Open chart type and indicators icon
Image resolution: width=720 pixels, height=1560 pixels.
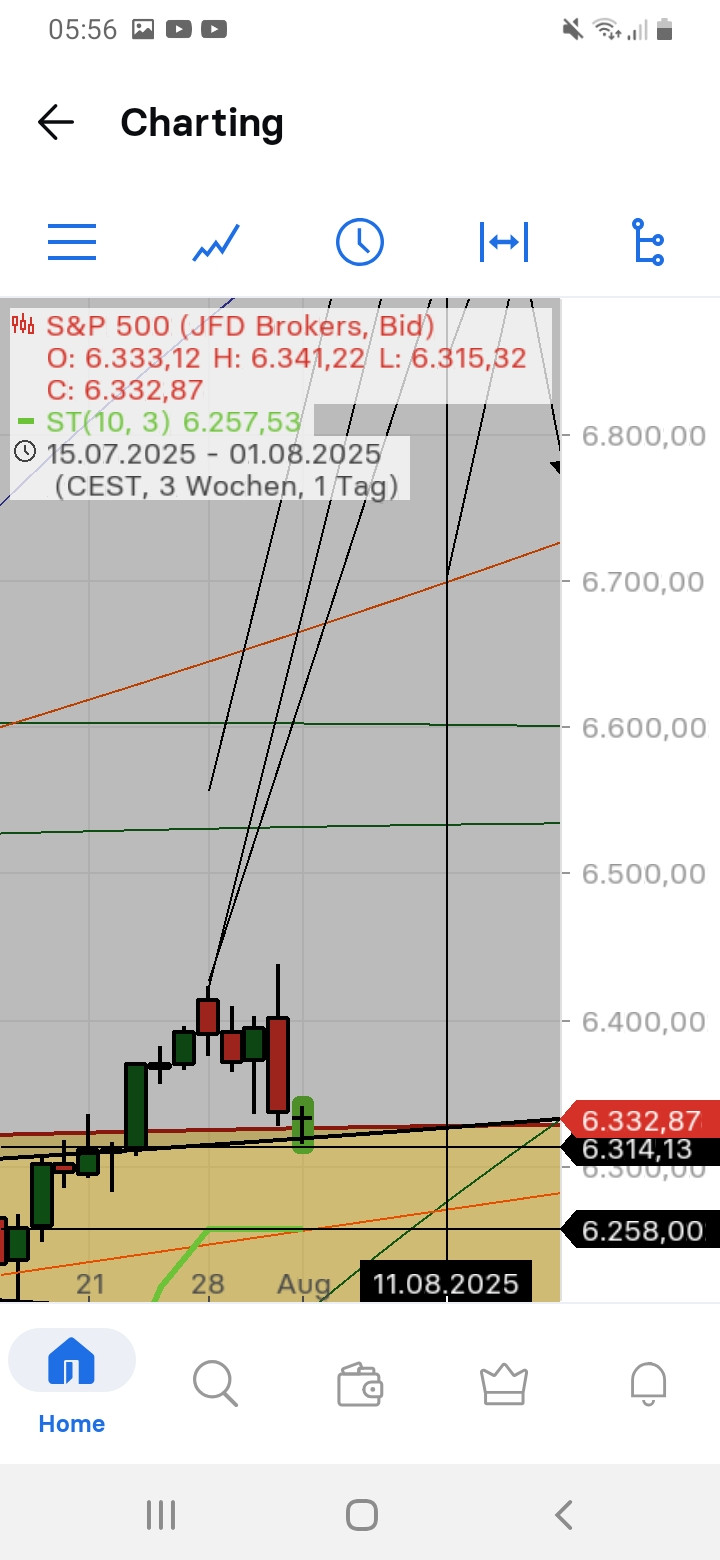tap(216, 242)
